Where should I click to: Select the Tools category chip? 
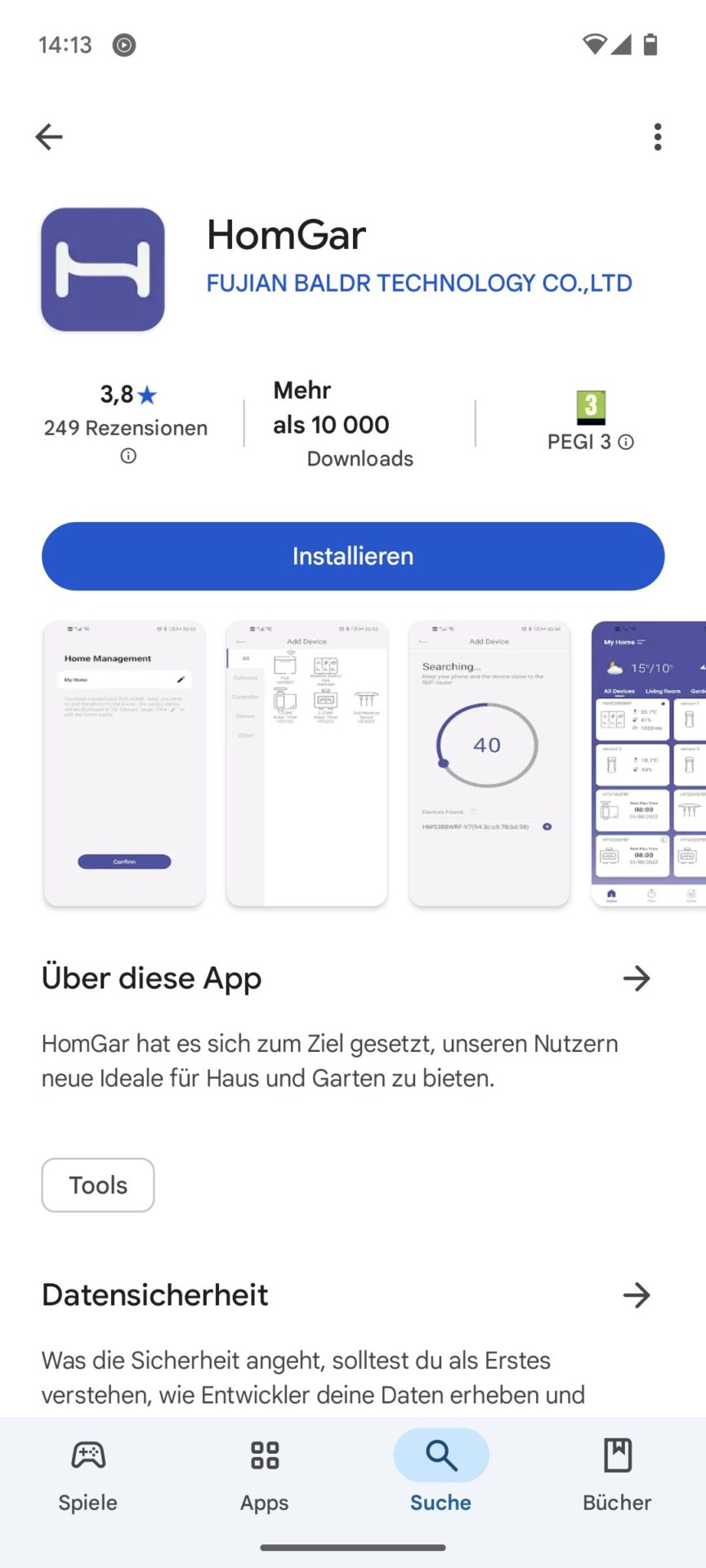point(98,1185)
